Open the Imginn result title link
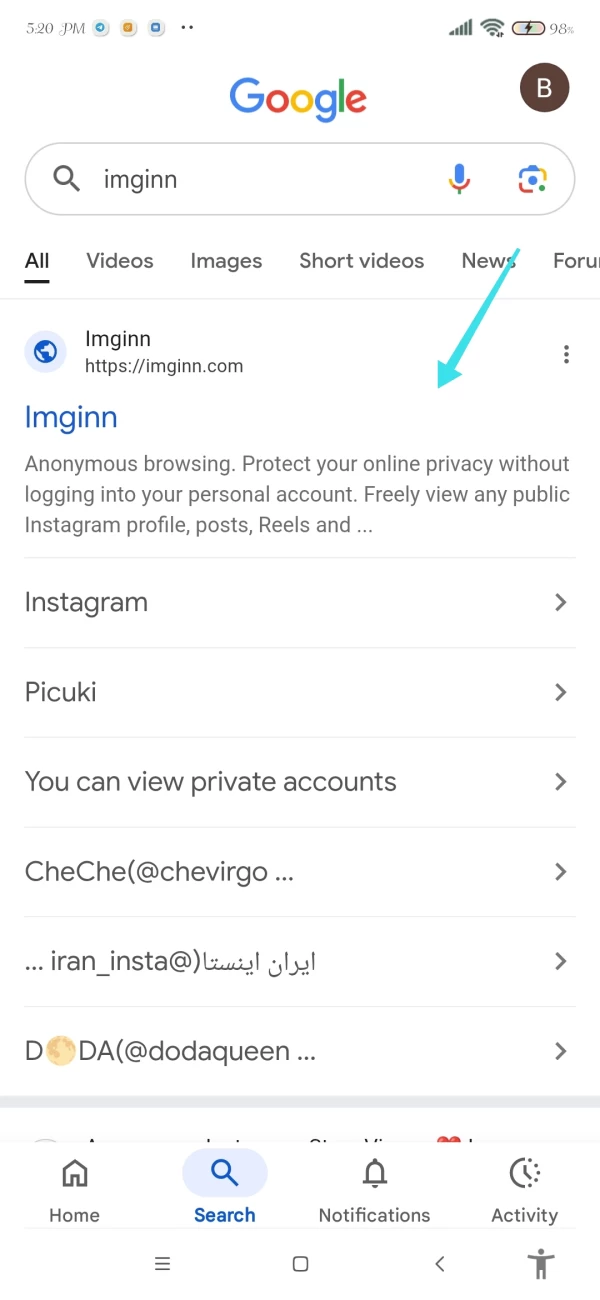This screenshot has height=1300, width=600. 71,417
